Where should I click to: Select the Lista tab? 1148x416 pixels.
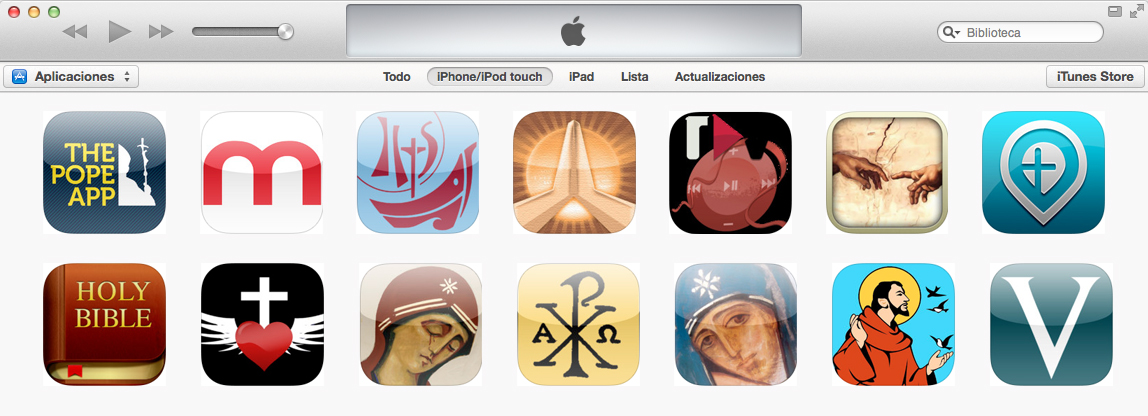click(634, 76)
